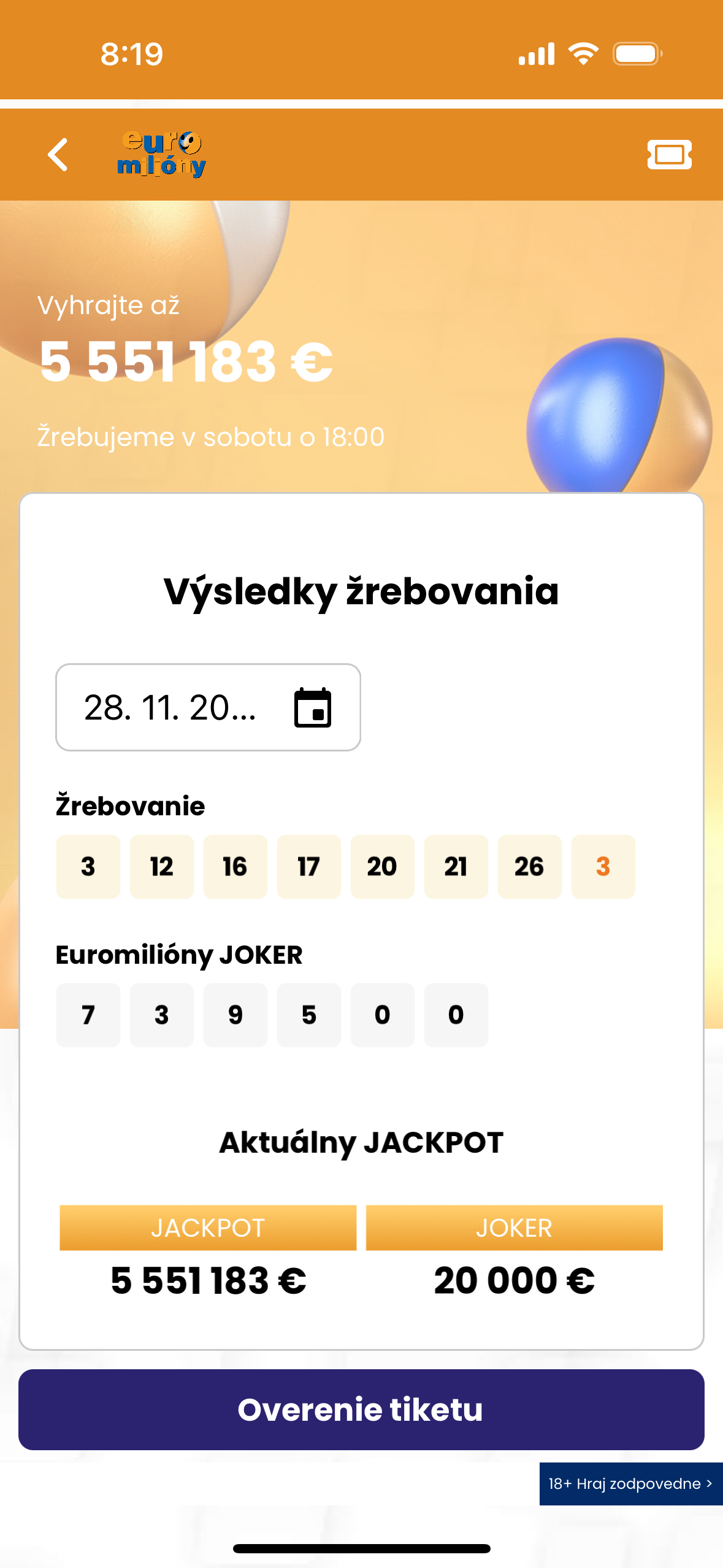Image resolution: width=723 pixels, height=1568 pixels.
Task: Go back using the header arrow
Action: coord(58,155)
